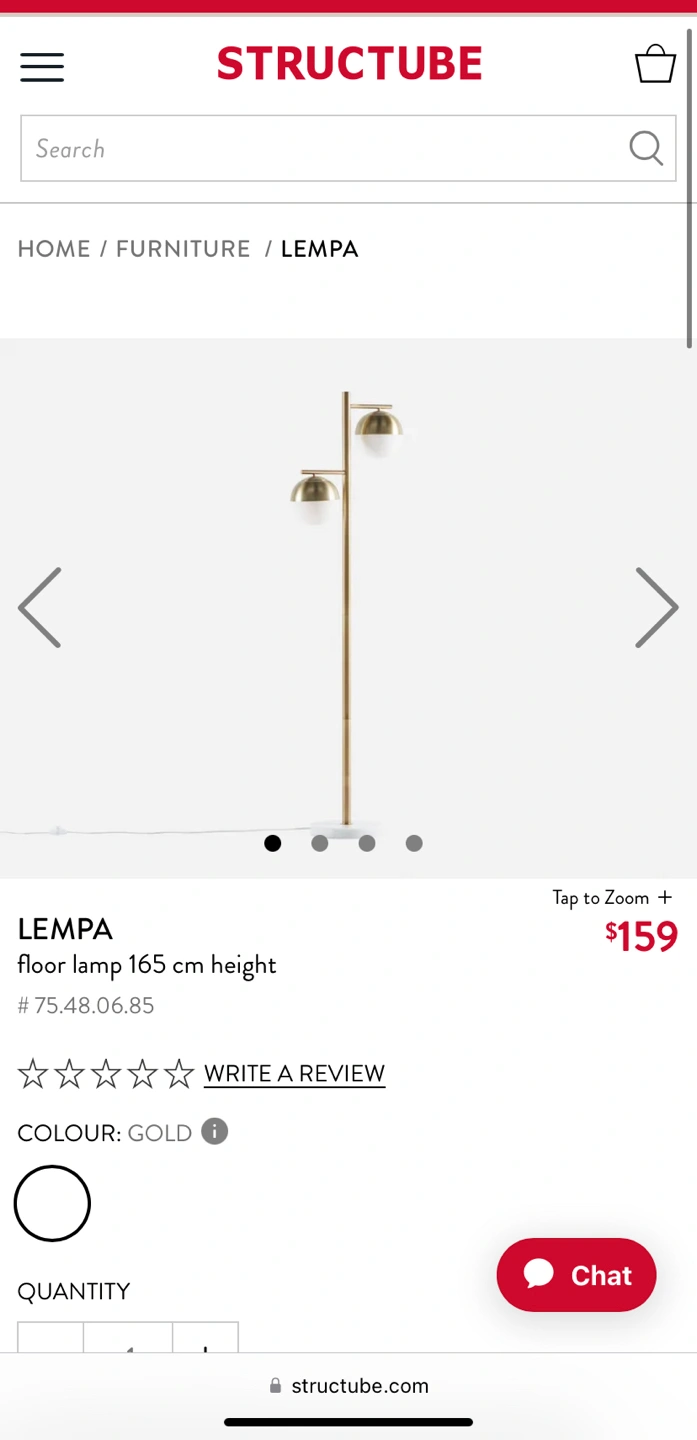The image size is (697, 1440).
Task: Submit search with magnifier icon
Action: click(646, 149)
